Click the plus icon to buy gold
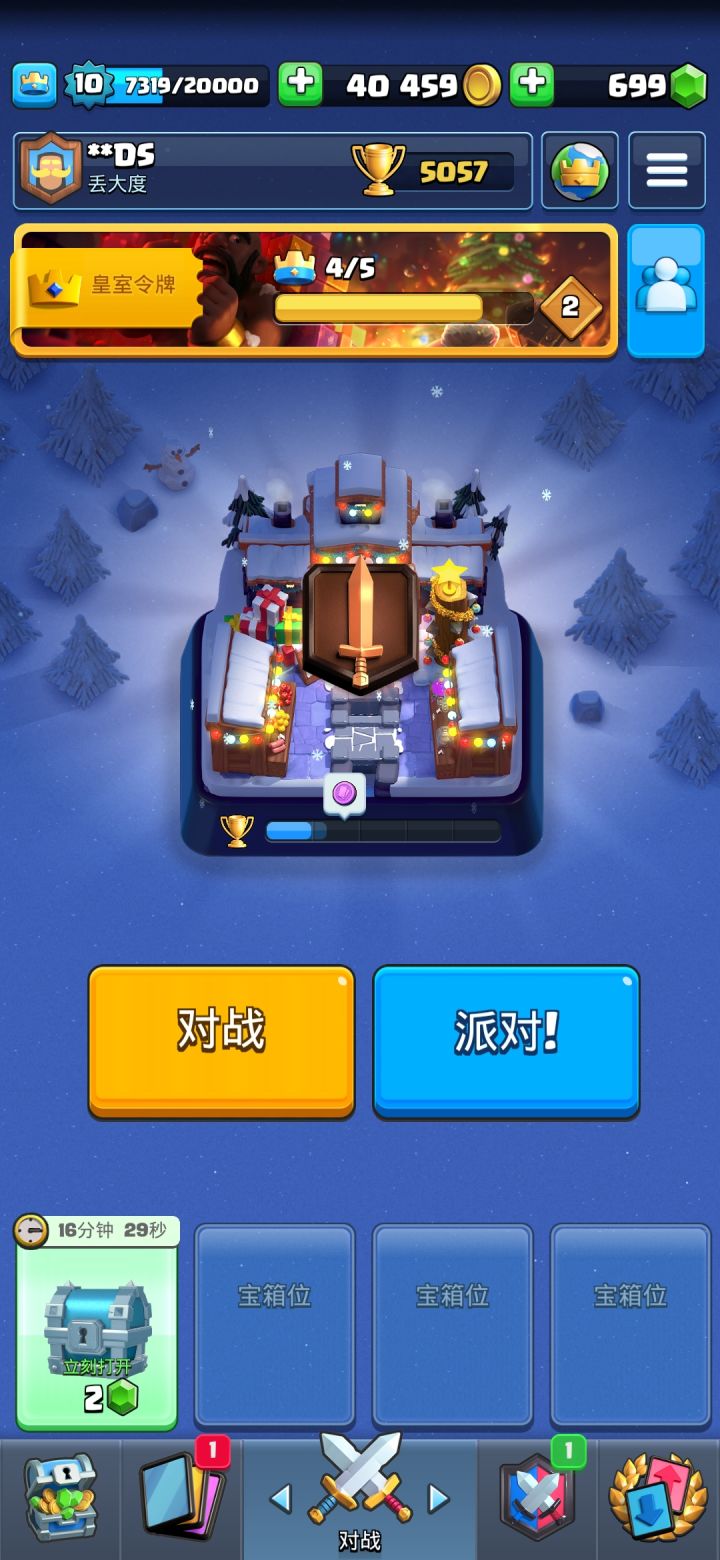Screen dimensions: 720x1560 pos(302,84)
